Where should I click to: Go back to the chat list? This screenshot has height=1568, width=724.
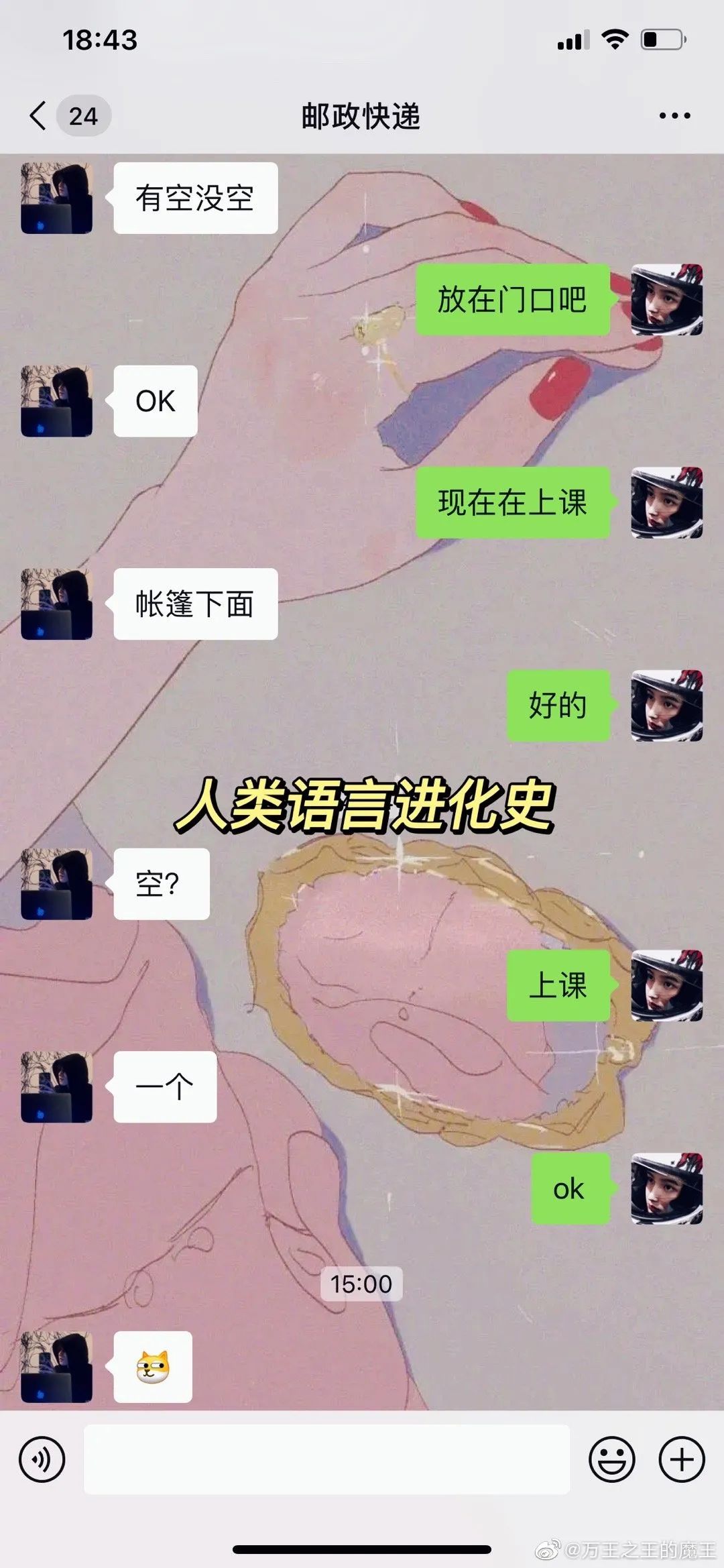(x=39, y=116)
